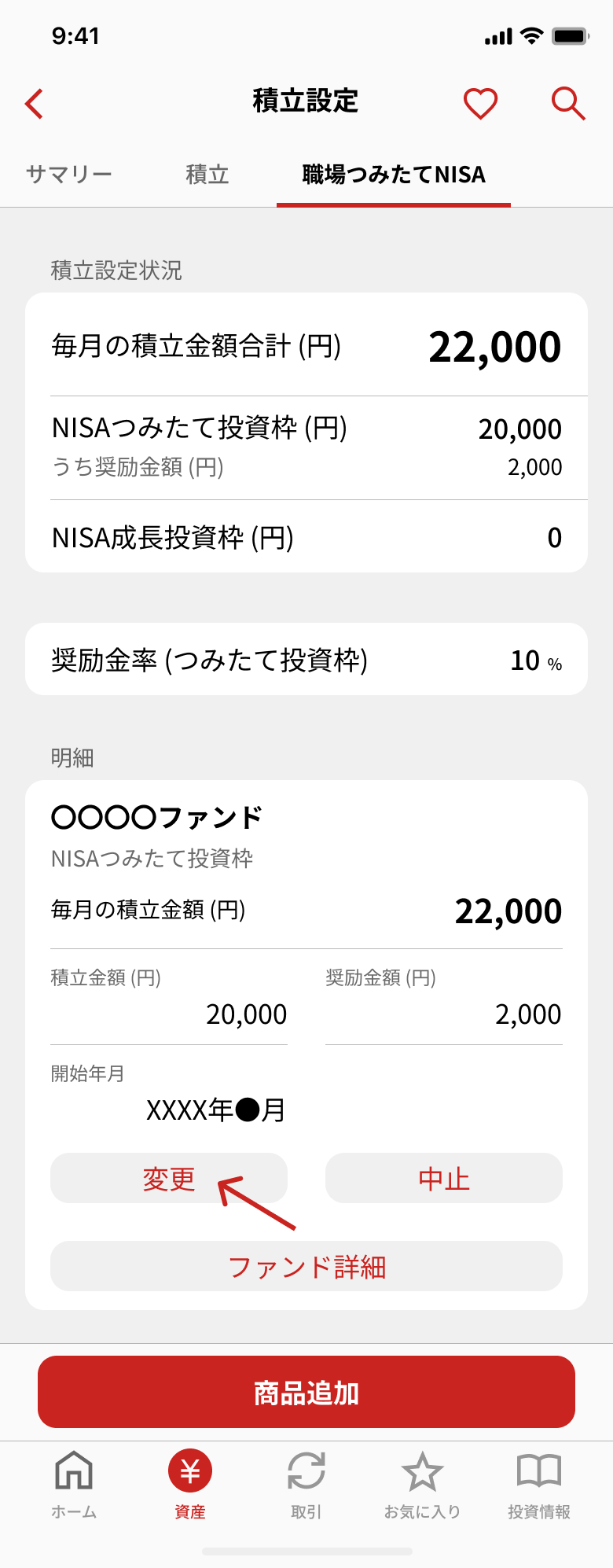Viewport: 613px width, 1568px height.
Task: Open favorites via the heart icon
Action: click(480, 103)
